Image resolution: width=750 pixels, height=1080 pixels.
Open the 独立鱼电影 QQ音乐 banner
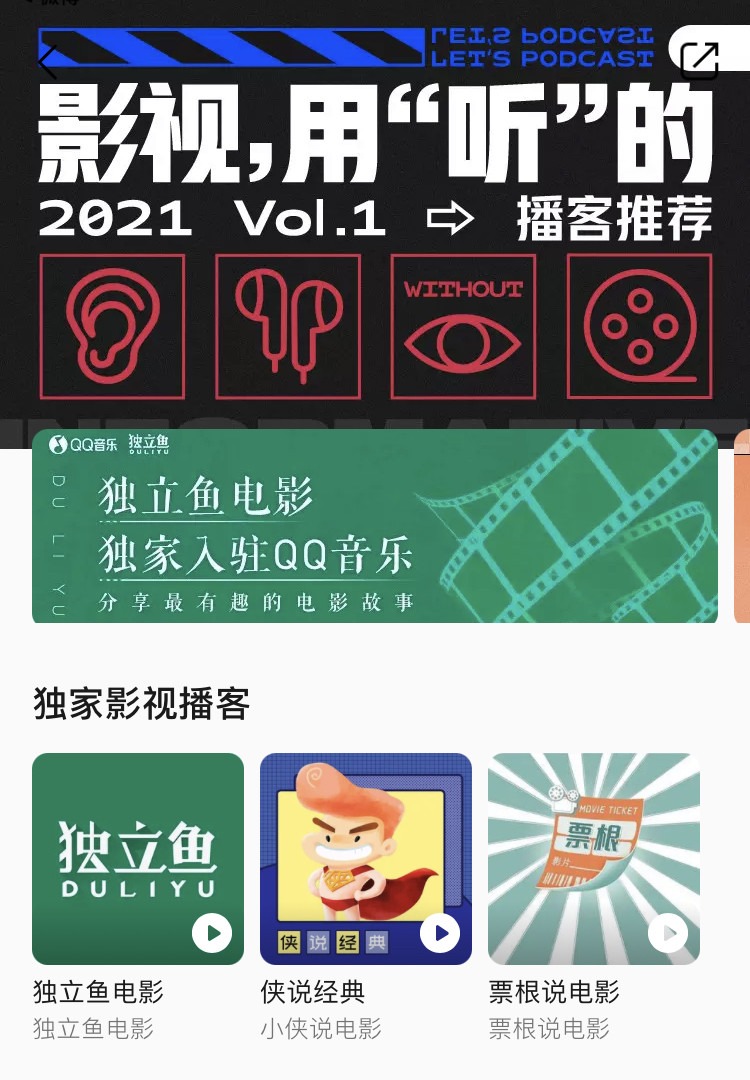coord(375,527)
